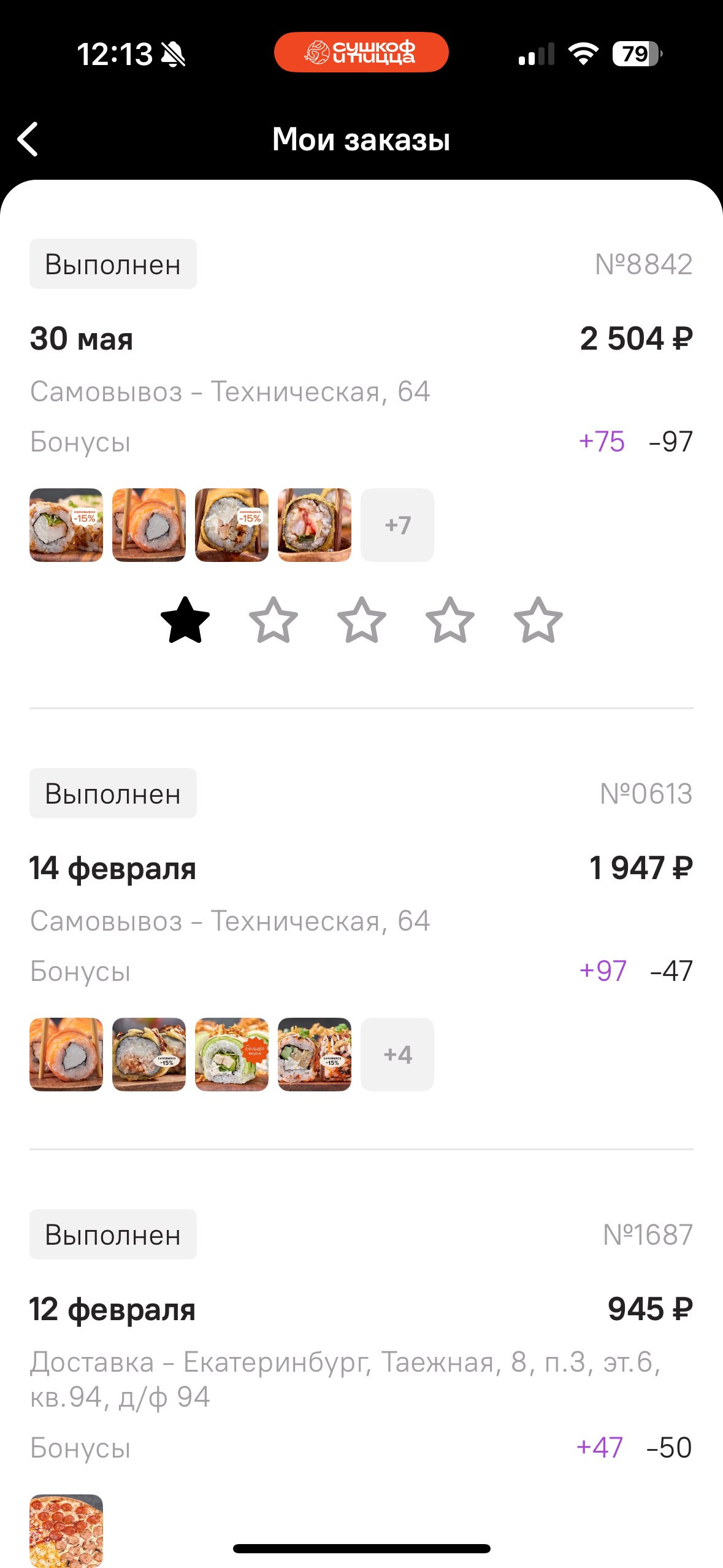
Task: Rate order №8842 two stars
Action: point(274,620)
